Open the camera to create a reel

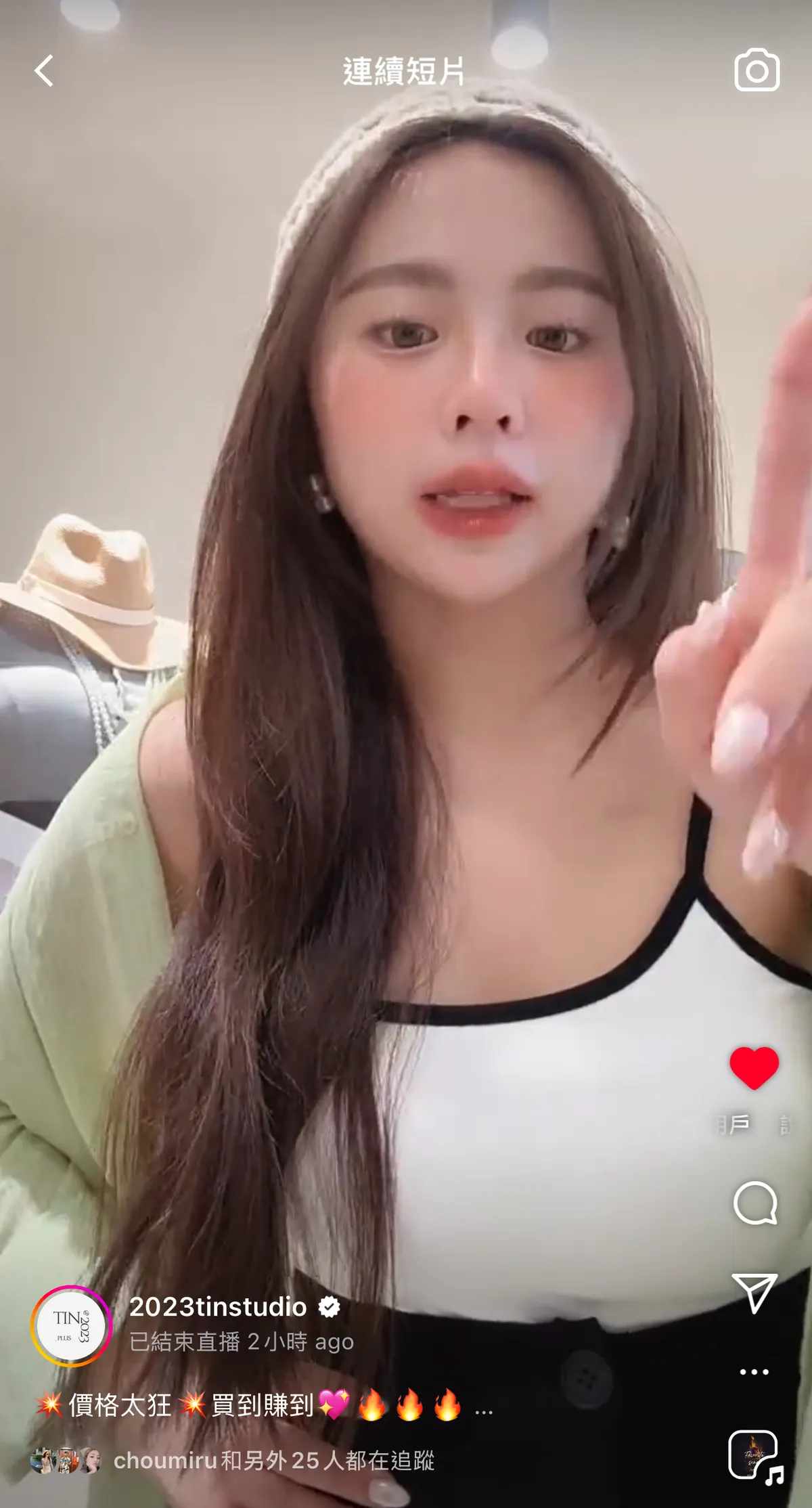pos(757,70)
